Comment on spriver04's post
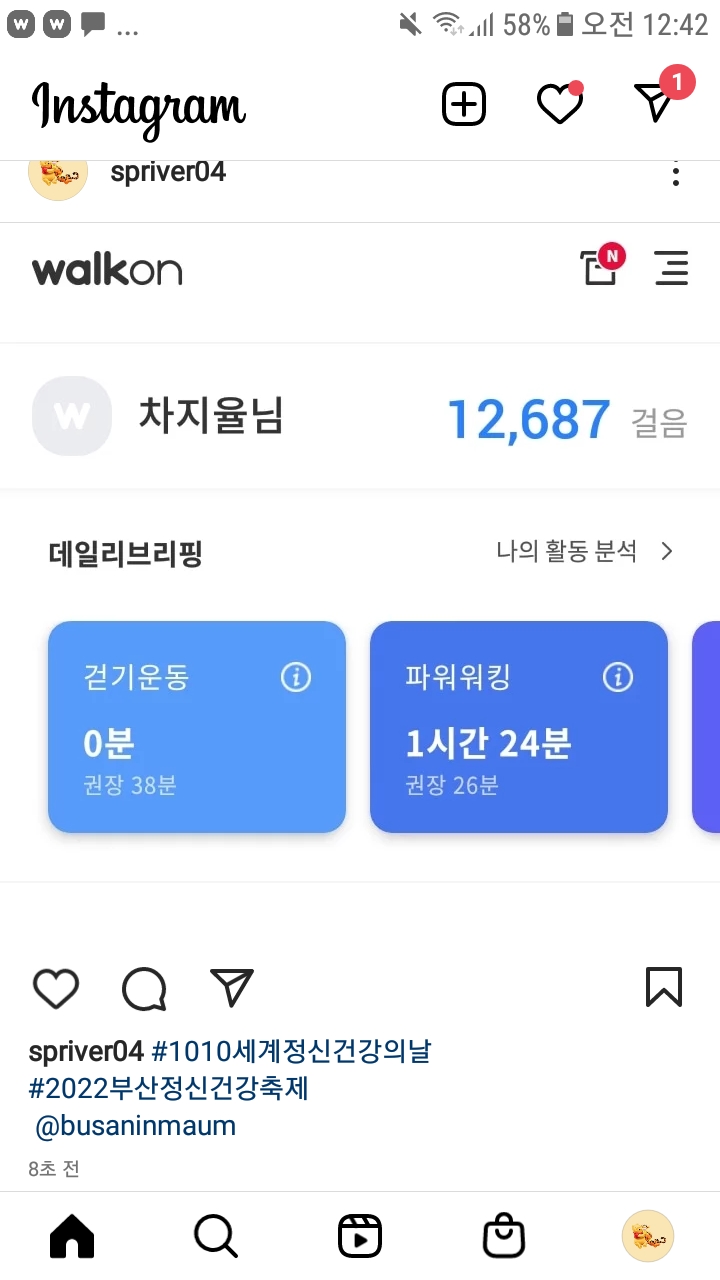720x1280 pixels. click(x=144, y=988)
